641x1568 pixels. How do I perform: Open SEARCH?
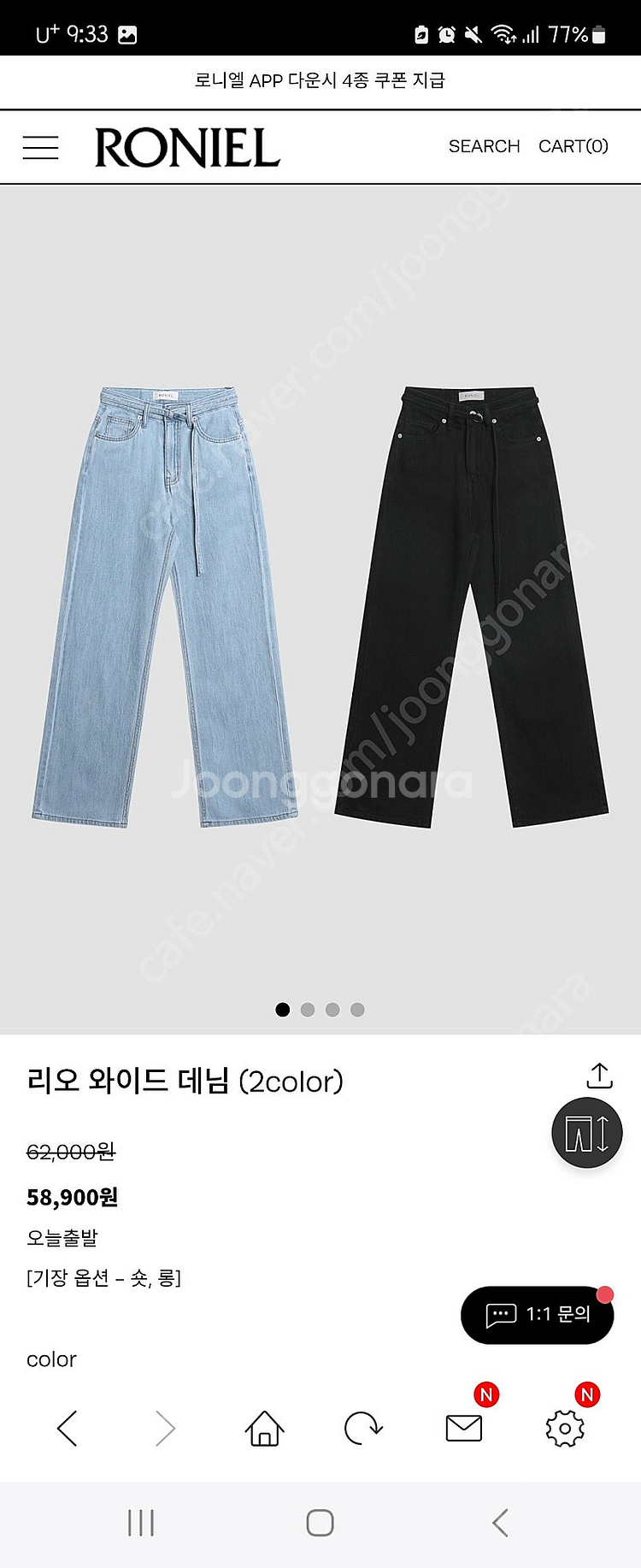click(484, 146)
